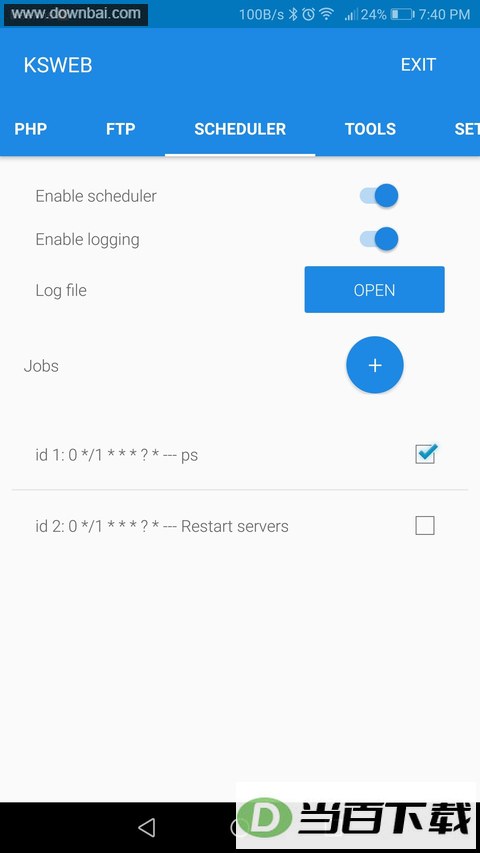The height and width of the screenshot is (853, 480).
Task: Toggle the Enable scheduler switch
Action: 379,195
